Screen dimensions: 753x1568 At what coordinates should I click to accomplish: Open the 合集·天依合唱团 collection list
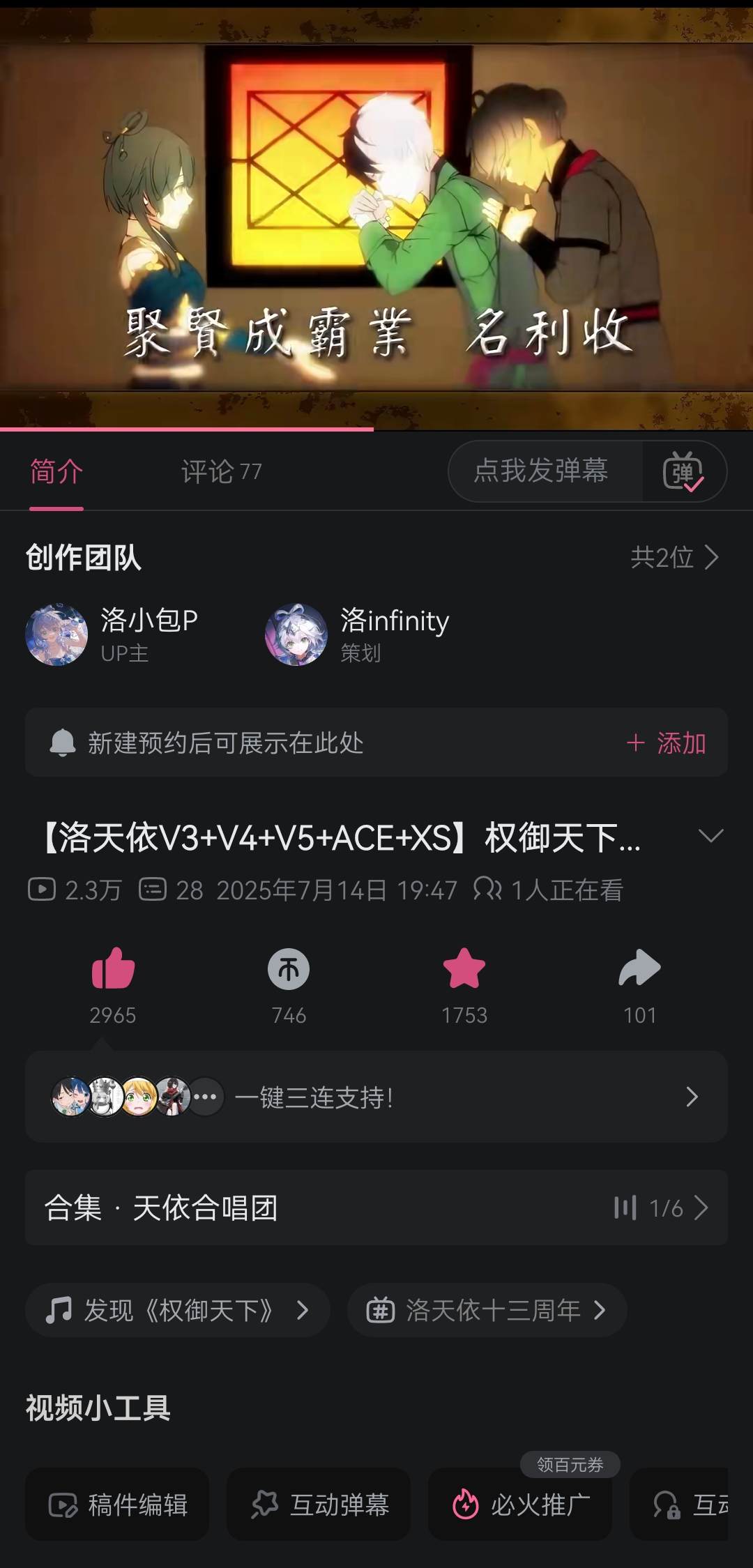(x=376, y=1207)
